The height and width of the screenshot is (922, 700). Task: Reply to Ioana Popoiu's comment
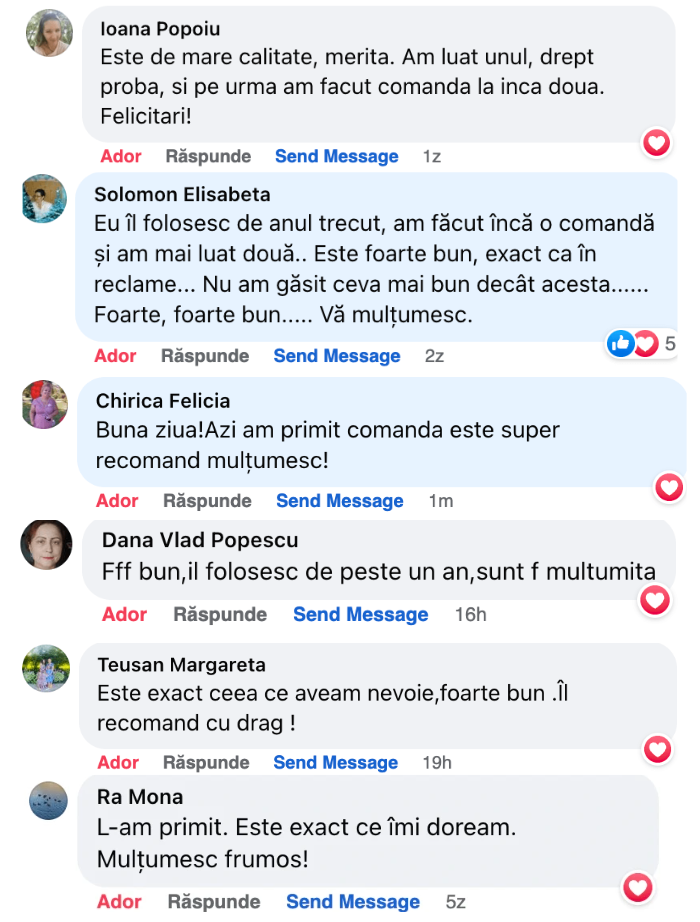pos(208,156)
